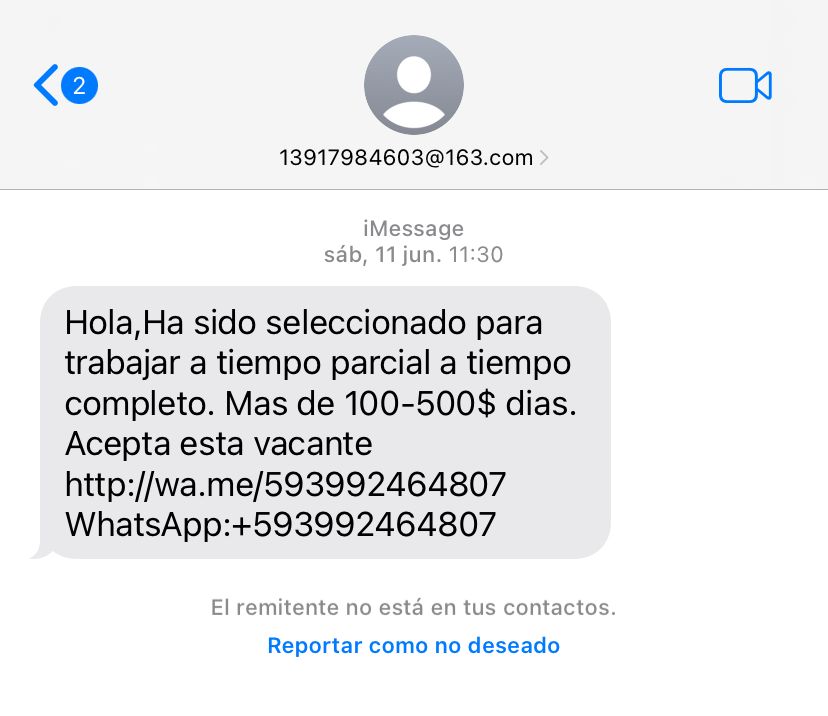The width and height of the screenshot is (828, 716).
Task: Open the wa.me/593992464807 link
Action: (285, 485)
